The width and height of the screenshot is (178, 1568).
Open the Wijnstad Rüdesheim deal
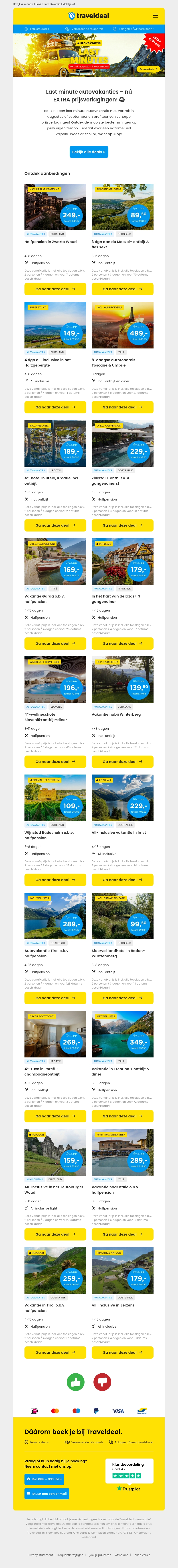pyautogui.click(x=55, y=880)
